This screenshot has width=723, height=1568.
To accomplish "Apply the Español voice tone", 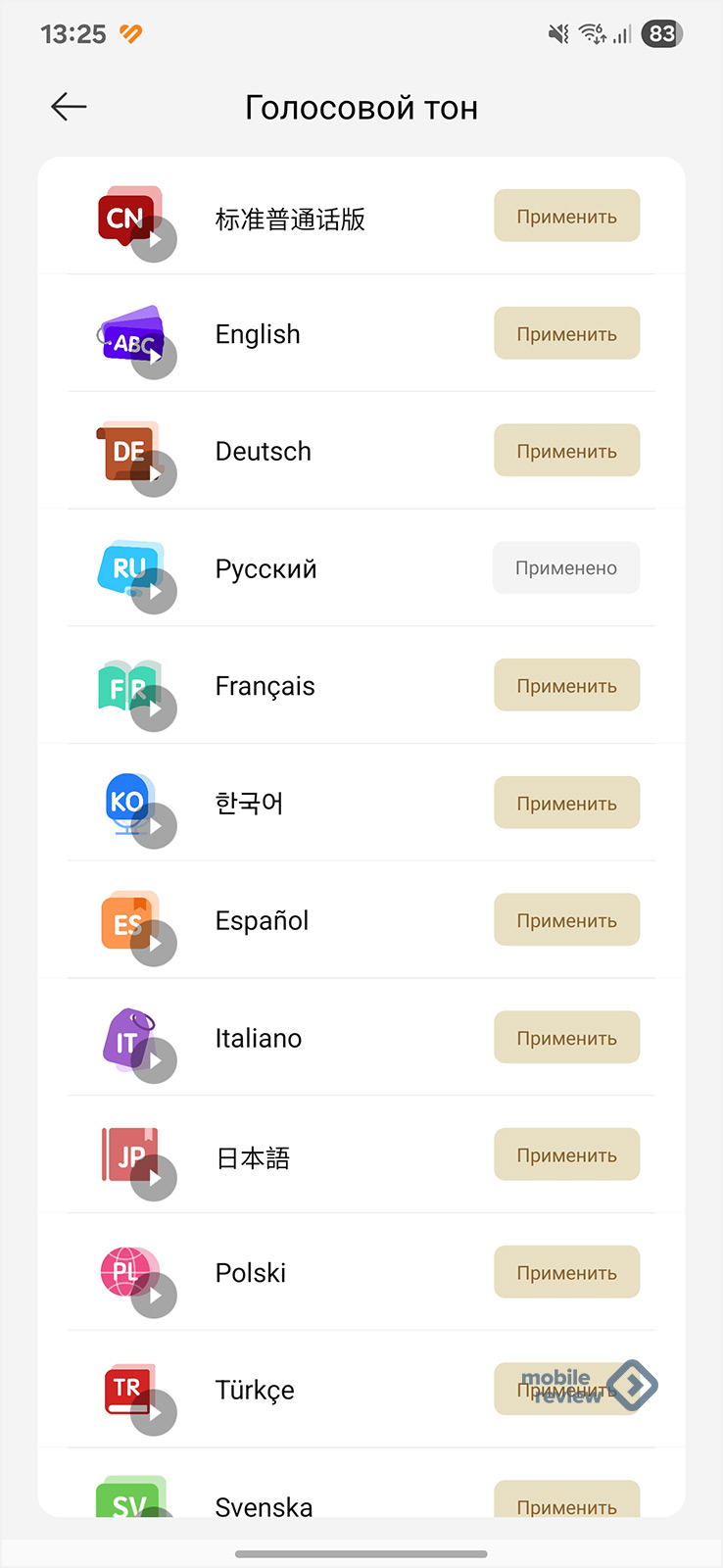I will point(566,920).
